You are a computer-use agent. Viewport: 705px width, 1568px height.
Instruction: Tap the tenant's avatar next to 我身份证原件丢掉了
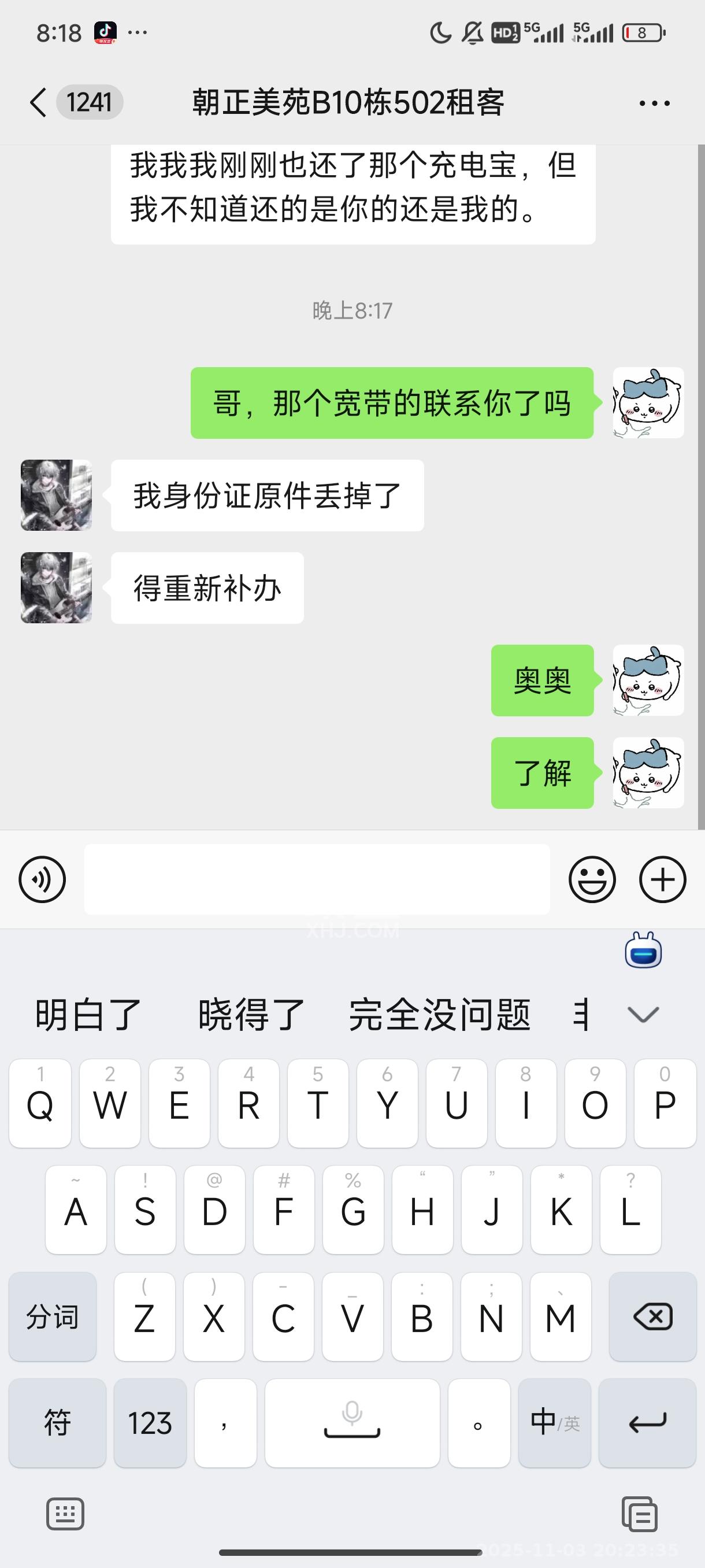[55, 496]
